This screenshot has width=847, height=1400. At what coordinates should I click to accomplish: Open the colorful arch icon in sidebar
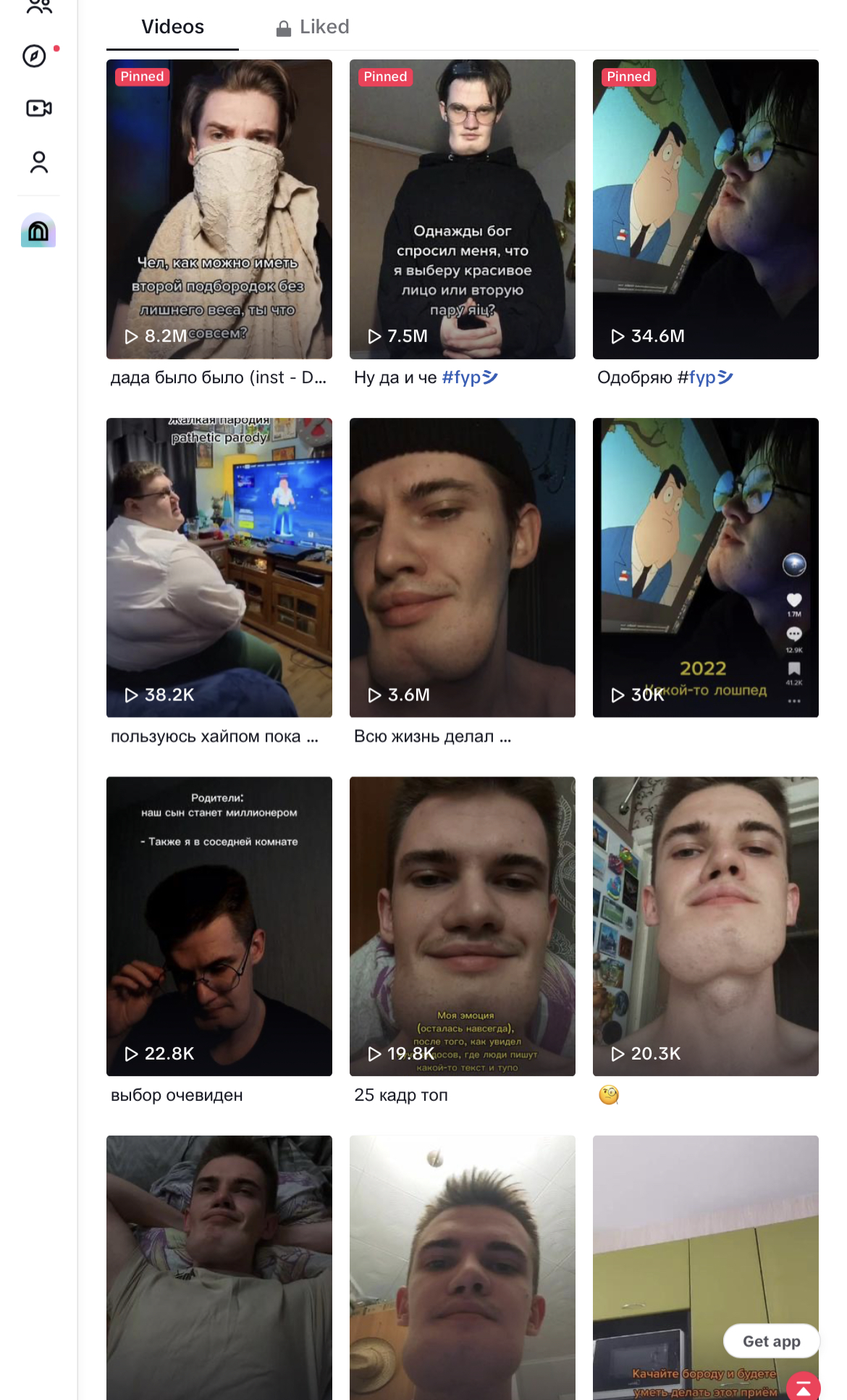click(x=38, y=230)
